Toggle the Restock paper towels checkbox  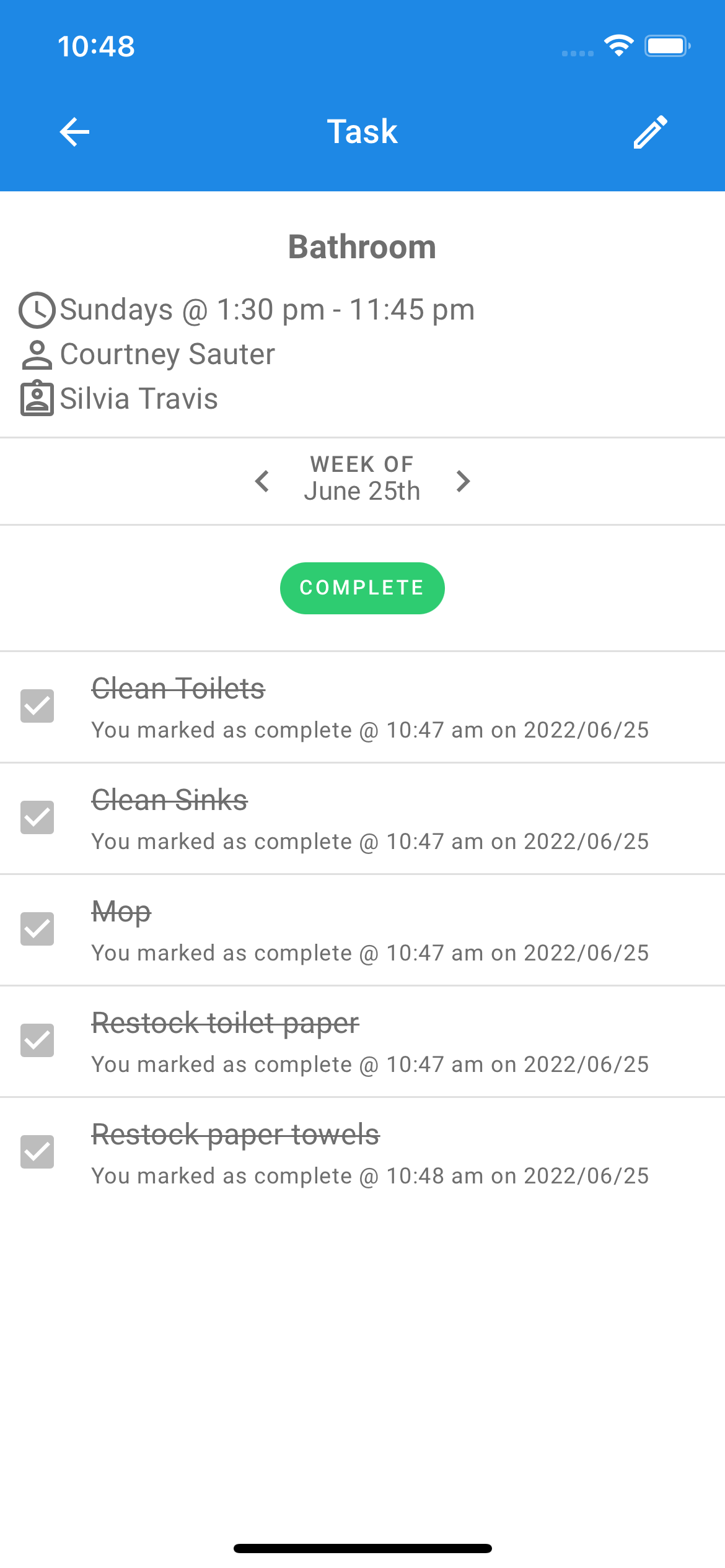click(37, 1152)
